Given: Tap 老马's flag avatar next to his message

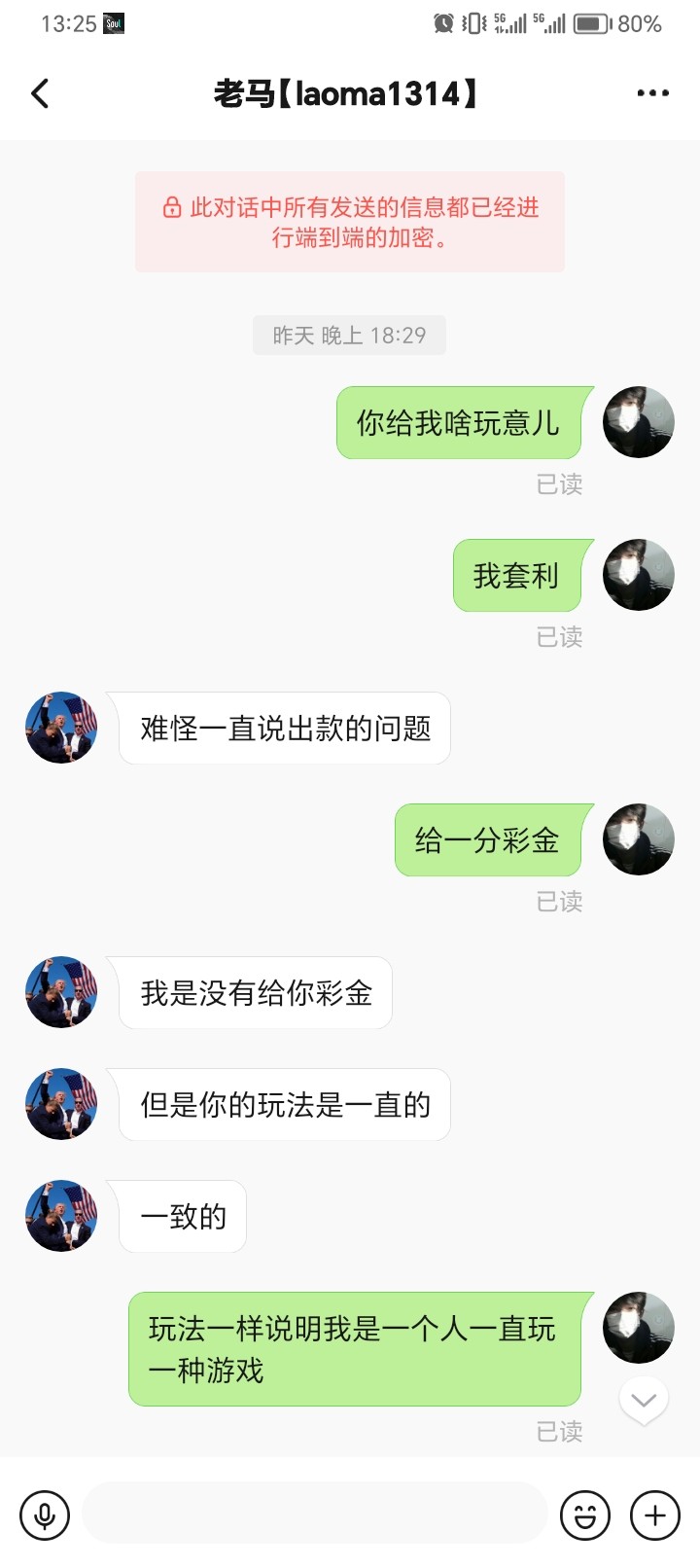Looking at the screenshot, I should pyautogui.click(x=60, y=728).
